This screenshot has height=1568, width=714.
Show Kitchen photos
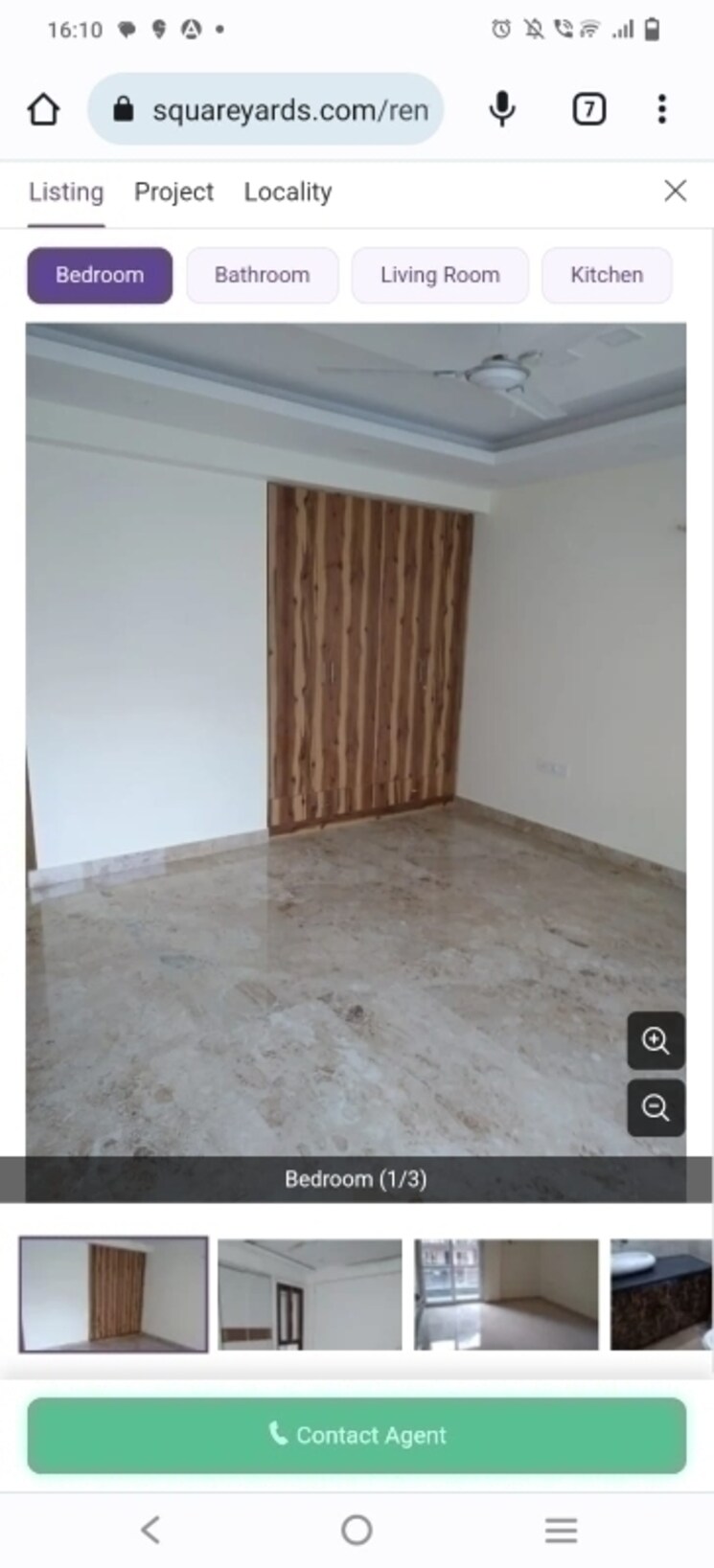click(x=607, y=275)
